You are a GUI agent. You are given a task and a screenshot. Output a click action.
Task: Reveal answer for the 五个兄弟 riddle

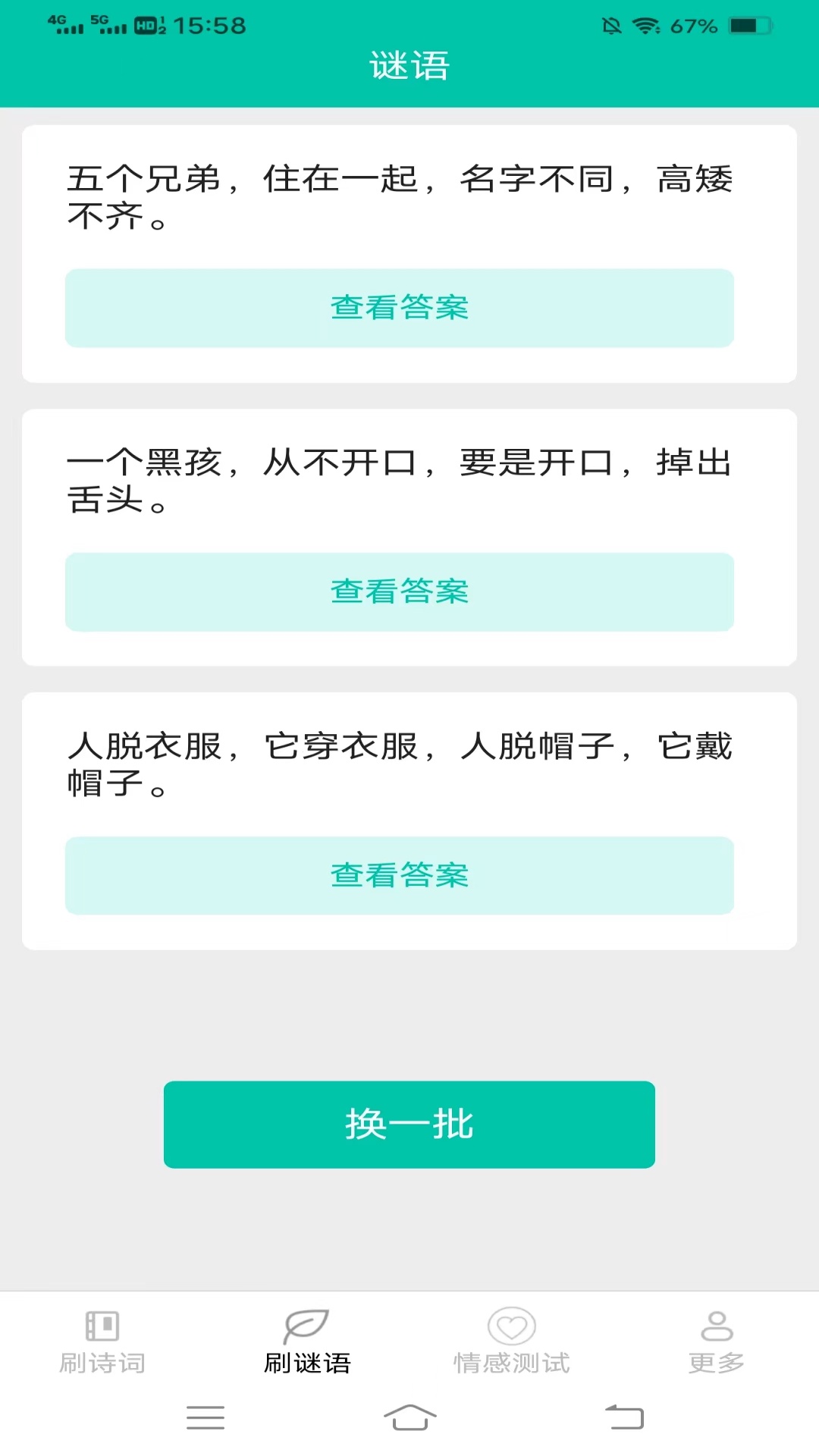pos(400,308)
